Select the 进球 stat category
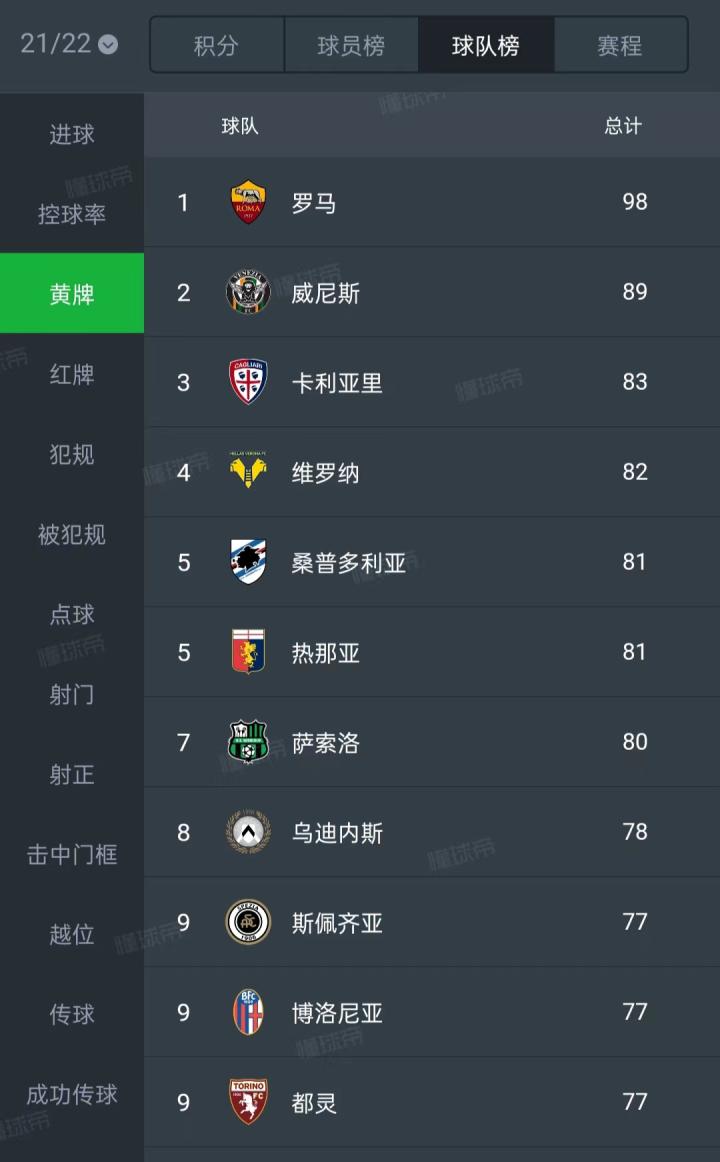Image resolution: width=720 pixels, height=1162 pixels. (x=72, y=134)
